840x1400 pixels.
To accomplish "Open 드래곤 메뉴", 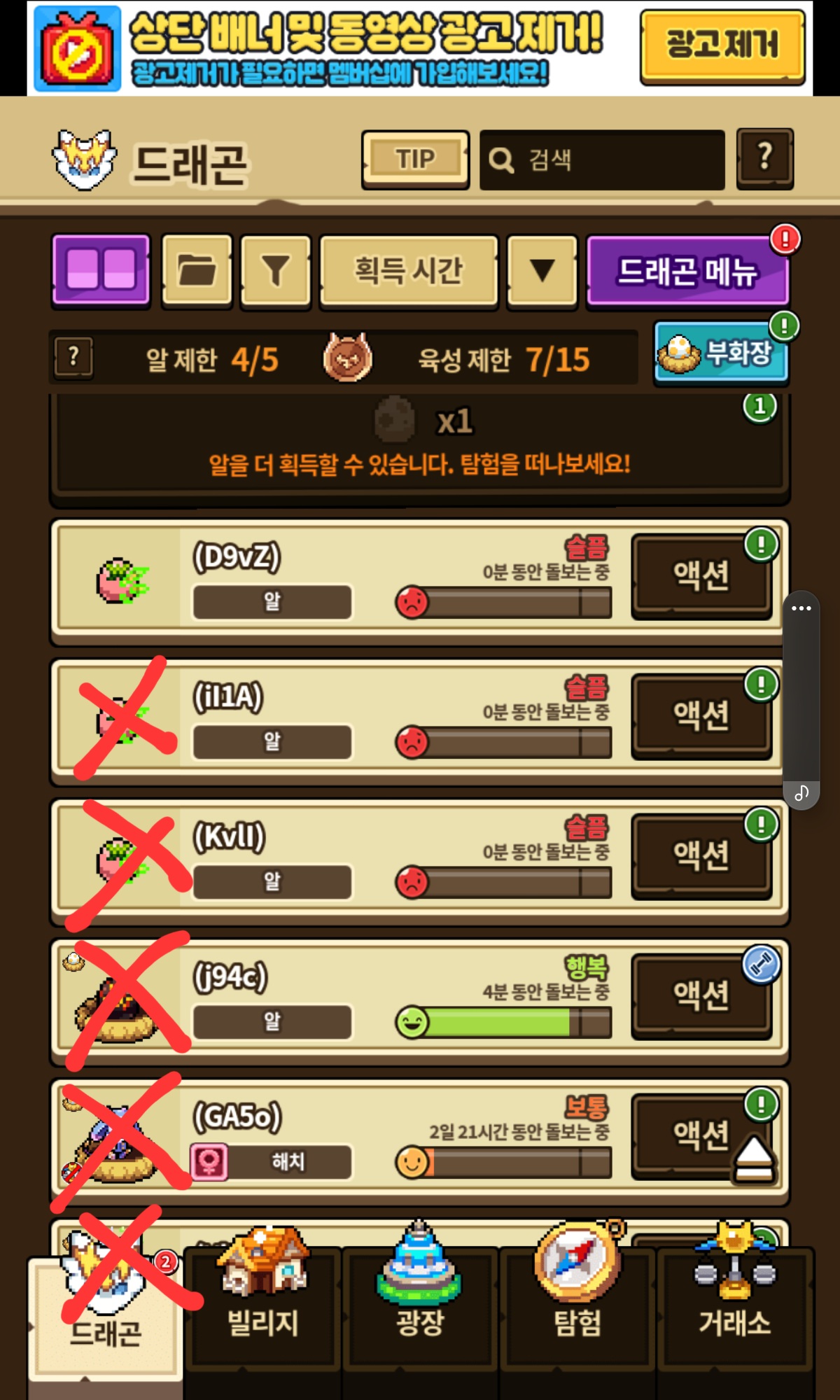I will point(687,271).
